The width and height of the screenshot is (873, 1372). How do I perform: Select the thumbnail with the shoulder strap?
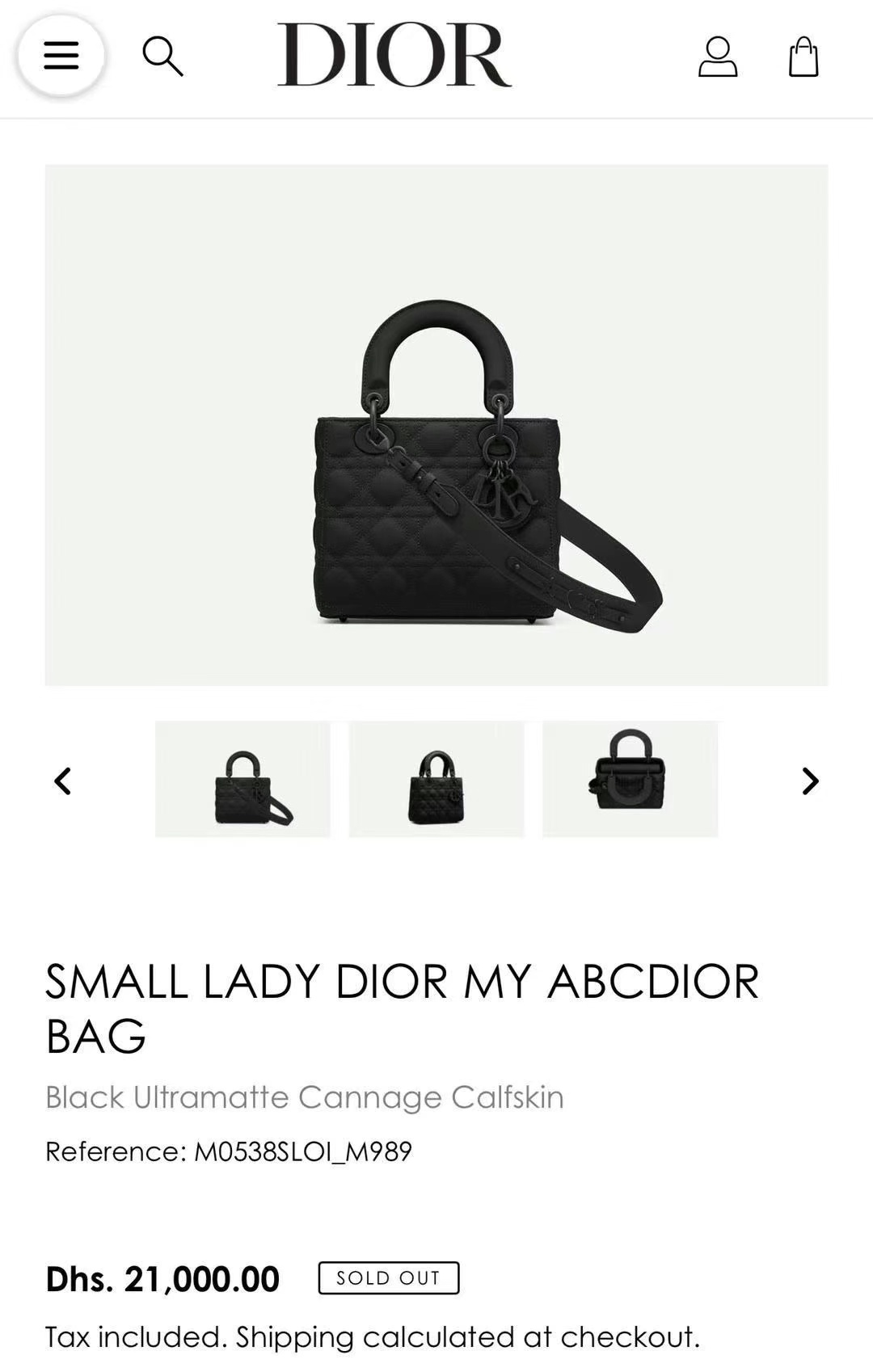coord(242,779)
